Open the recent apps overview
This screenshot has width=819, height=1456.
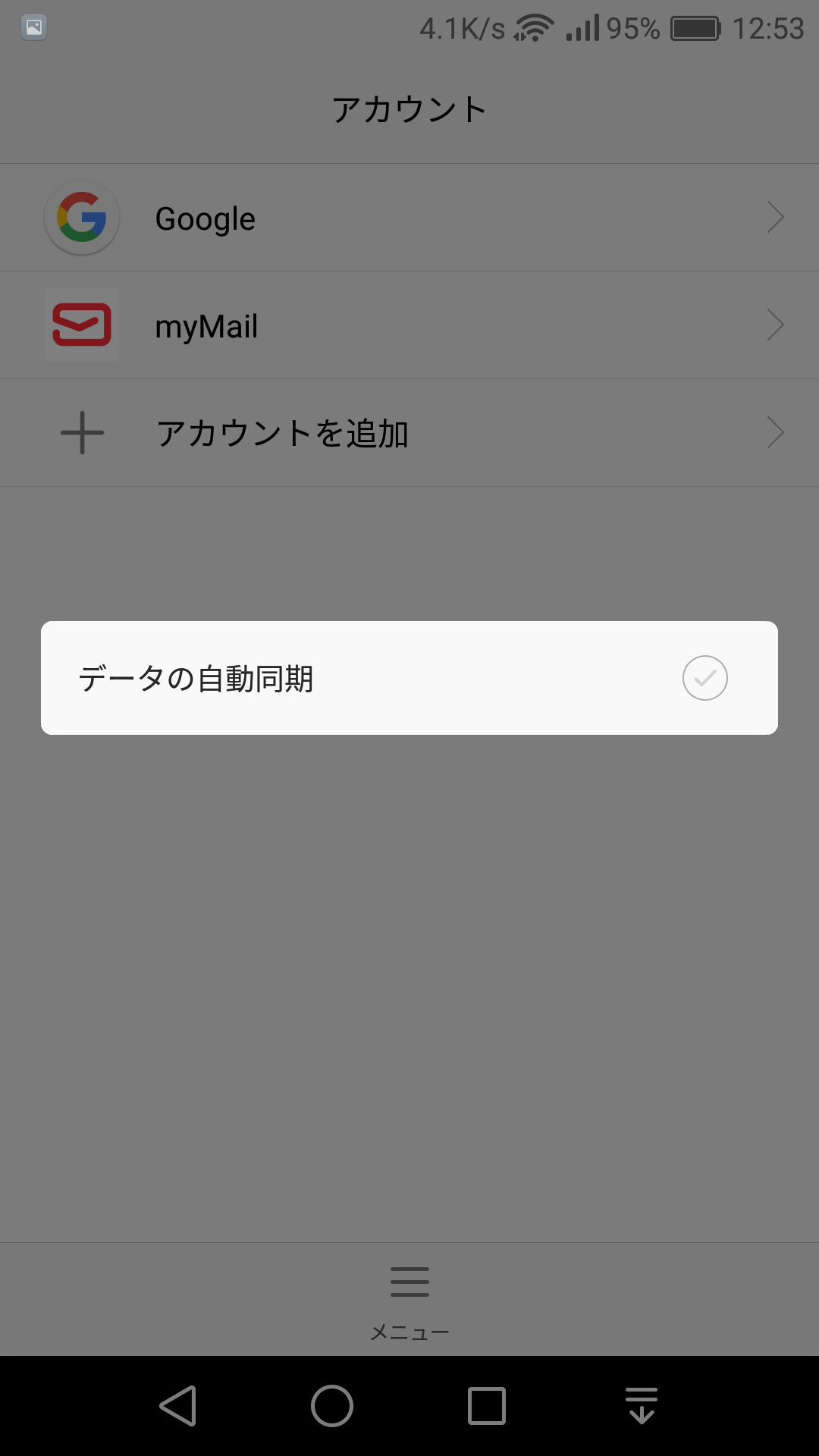(x=487, y=1406)
